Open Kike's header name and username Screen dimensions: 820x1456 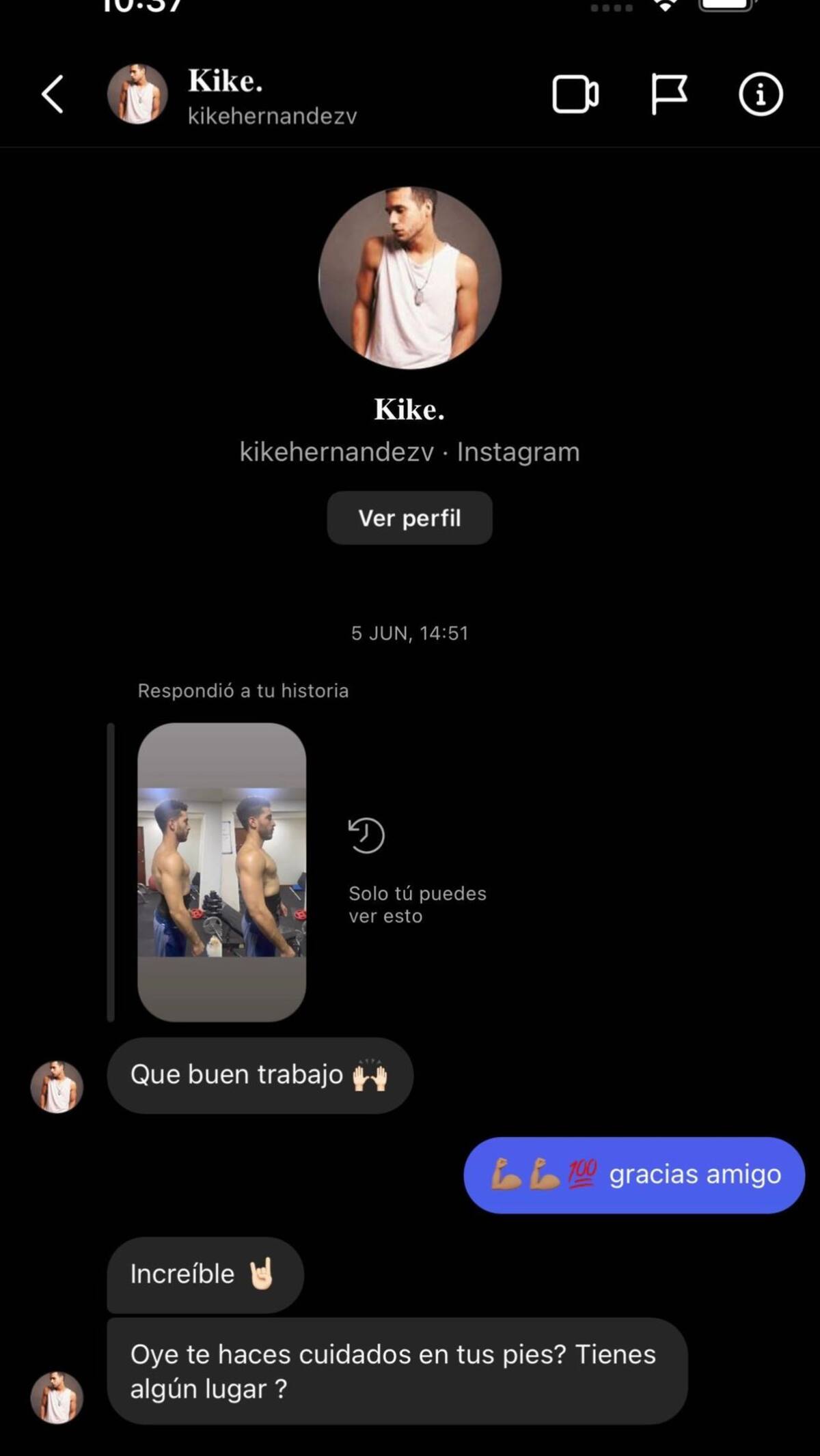(x=272, y=97)
